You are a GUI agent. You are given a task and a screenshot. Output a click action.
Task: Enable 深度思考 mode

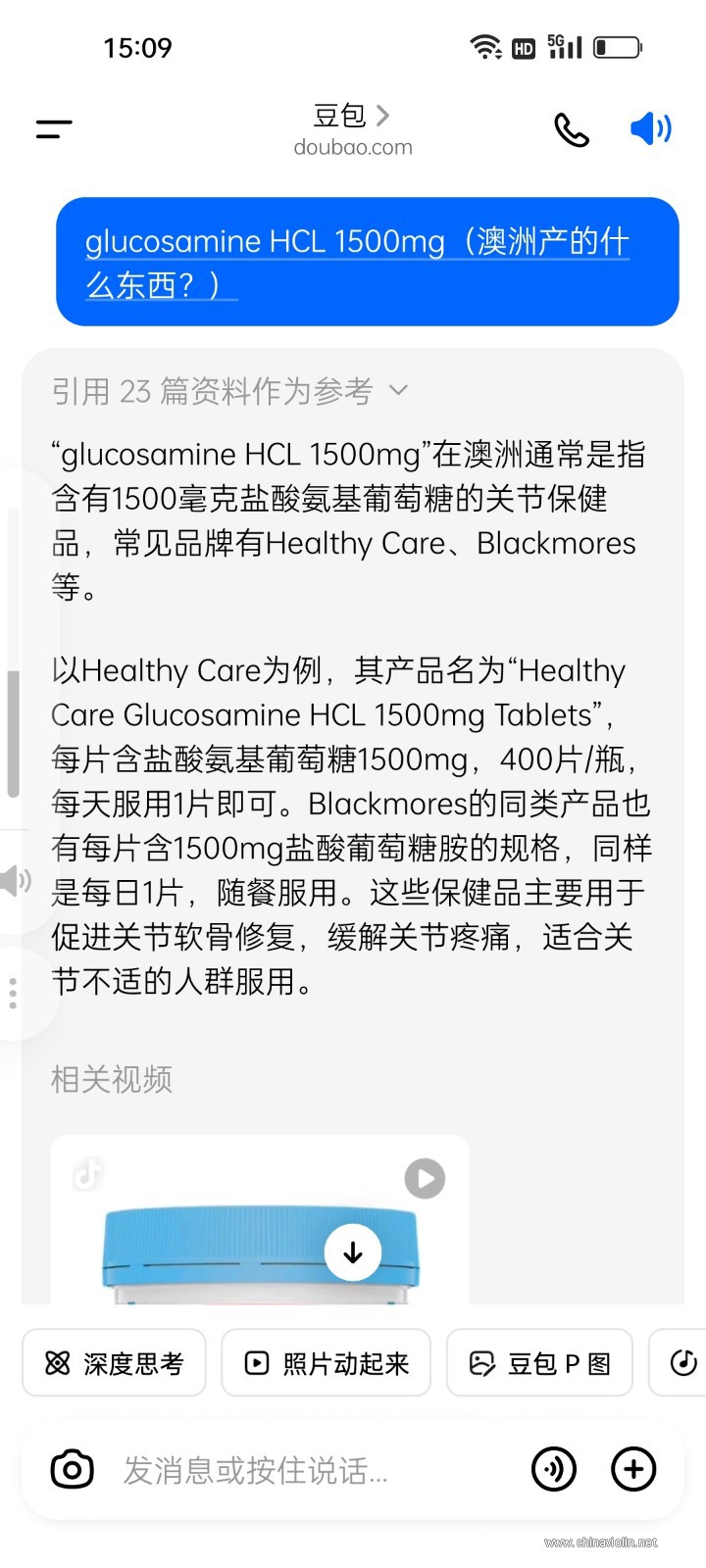coord(115,1363)
